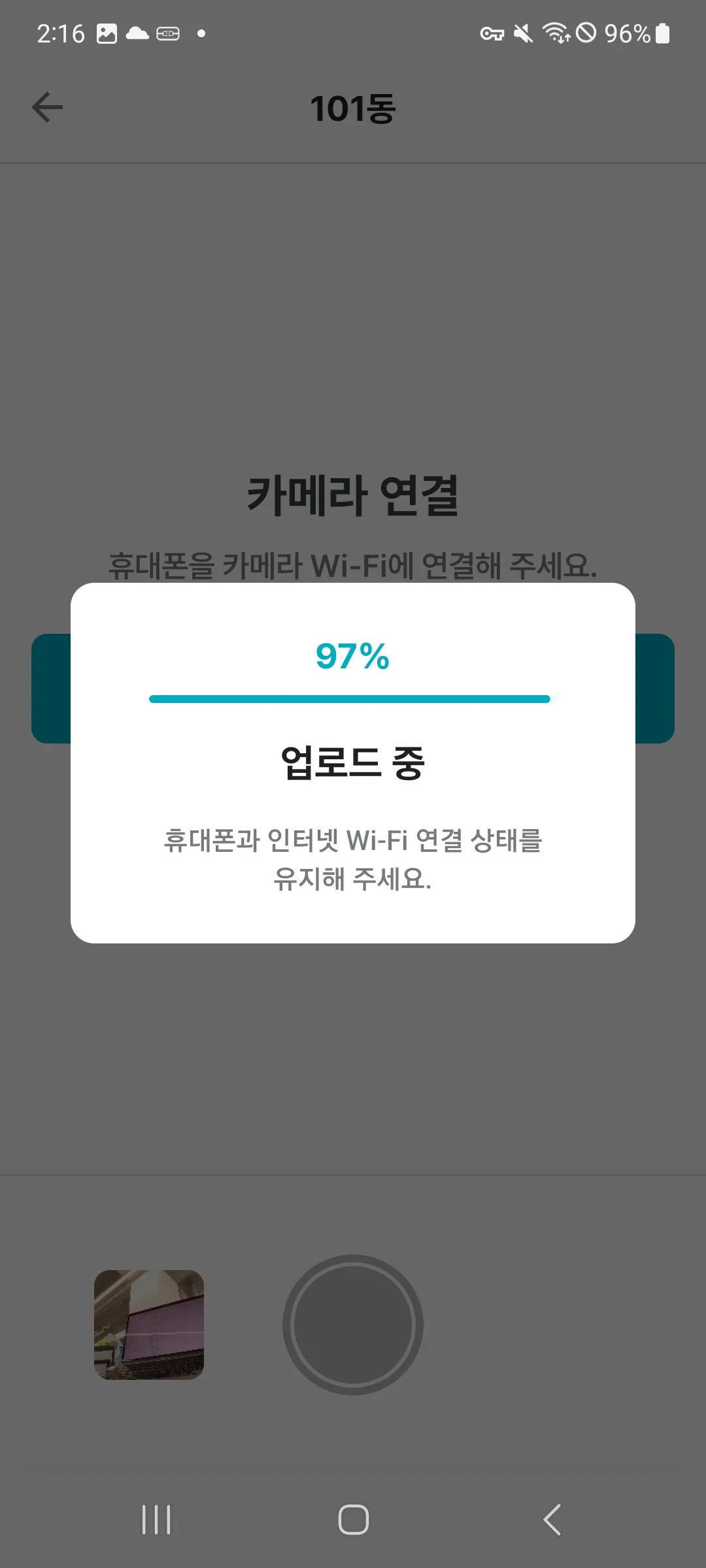Tap the round camera shutter button
The image size is (706, 1568).
[x=353, y=1324]
